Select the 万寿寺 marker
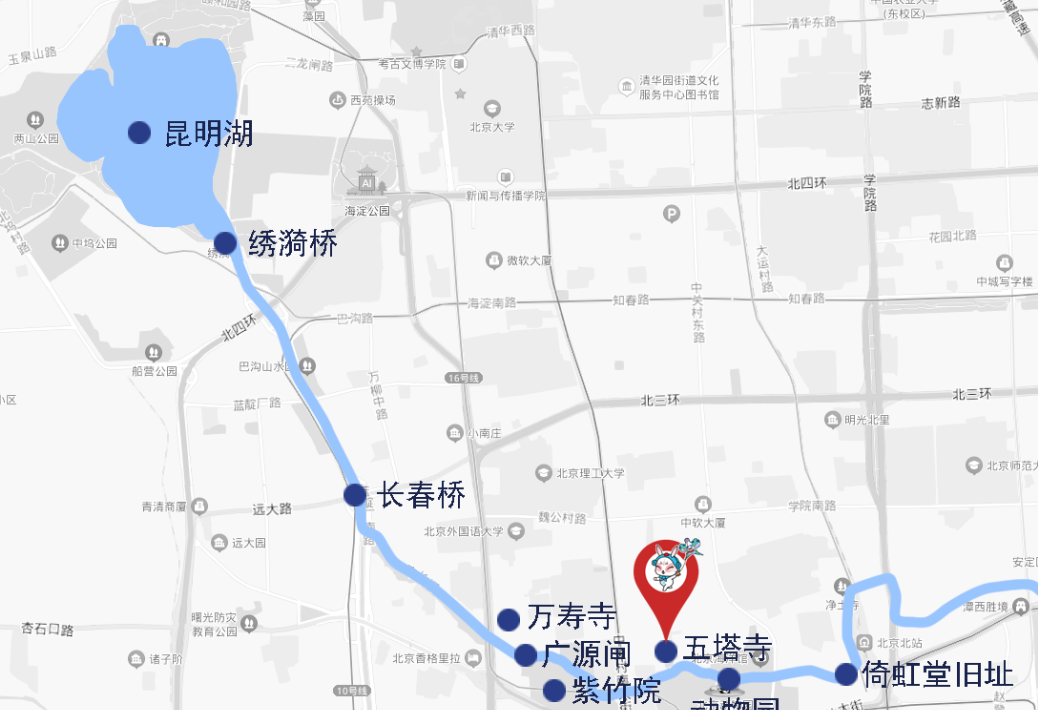This screenshot has width=1038, height=710. coord(508,619)
